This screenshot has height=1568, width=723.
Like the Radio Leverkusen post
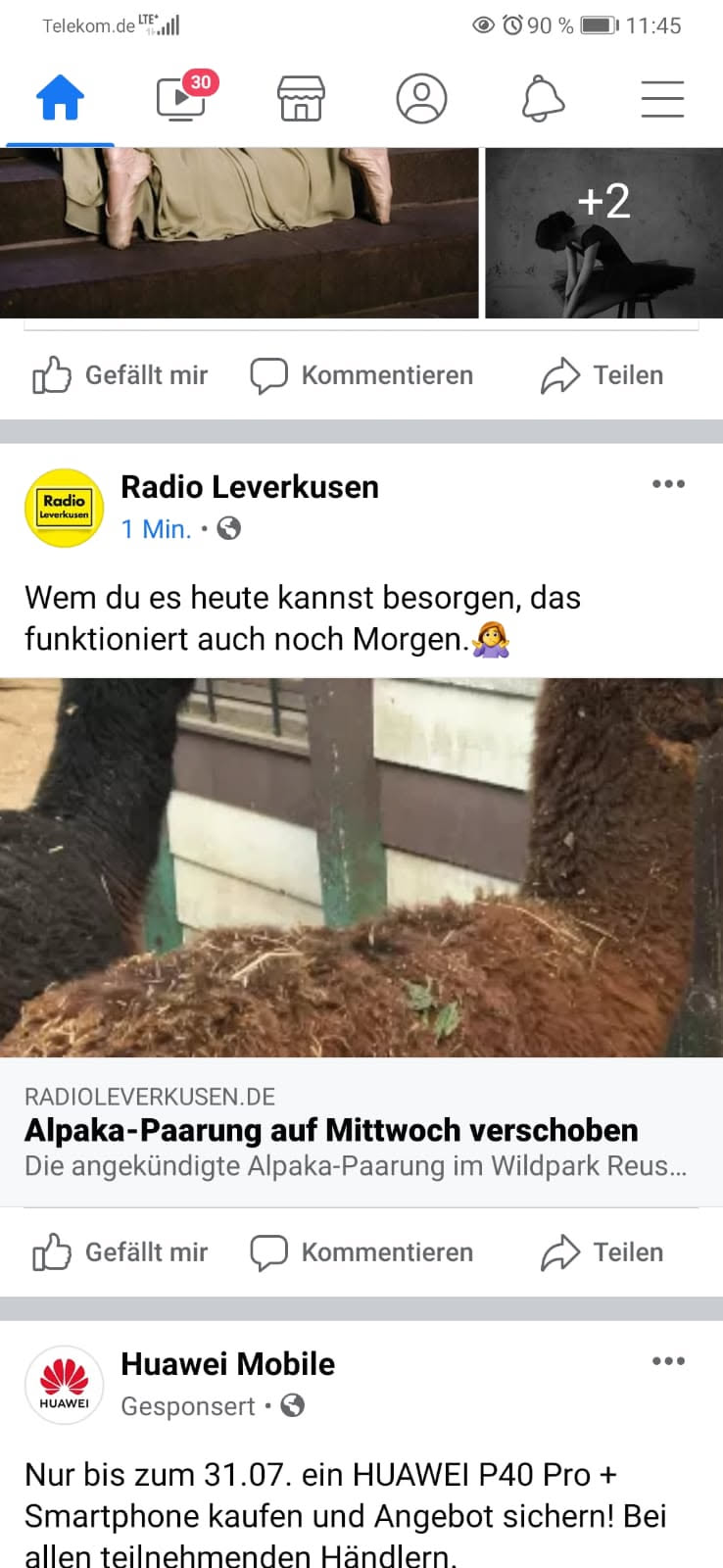click(x=120, y=1252)
